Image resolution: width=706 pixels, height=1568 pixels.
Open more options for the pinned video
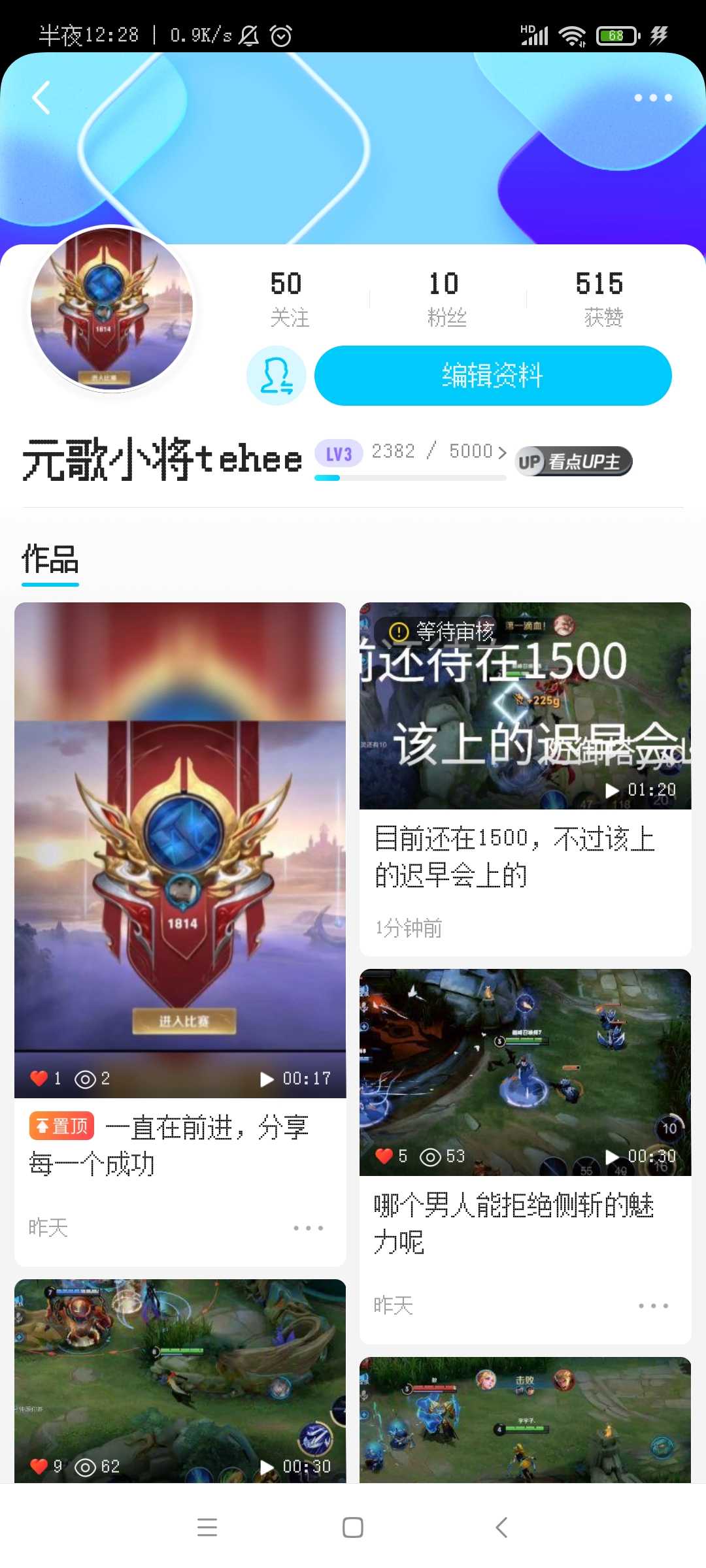coord(309,1228)
